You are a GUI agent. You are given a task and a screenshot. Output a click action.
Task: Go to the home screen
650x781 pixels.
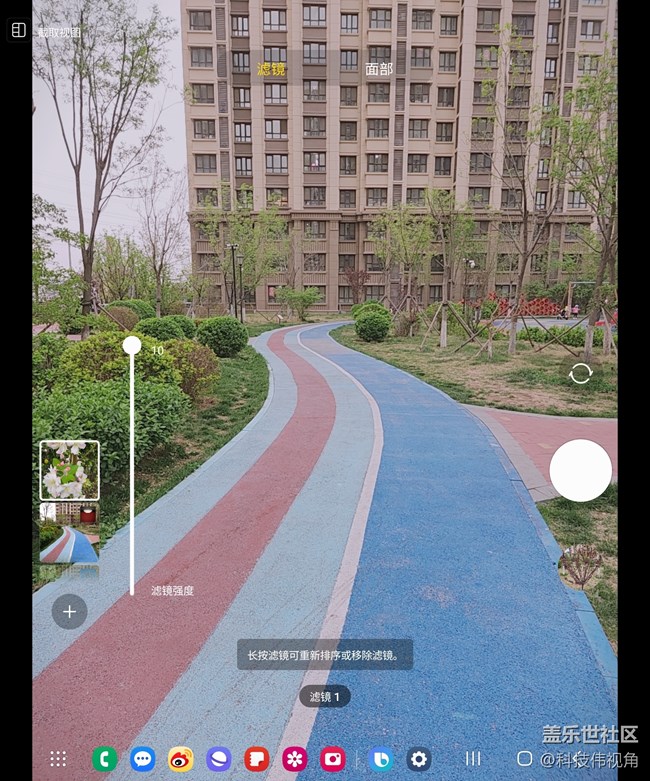point(524,759)
